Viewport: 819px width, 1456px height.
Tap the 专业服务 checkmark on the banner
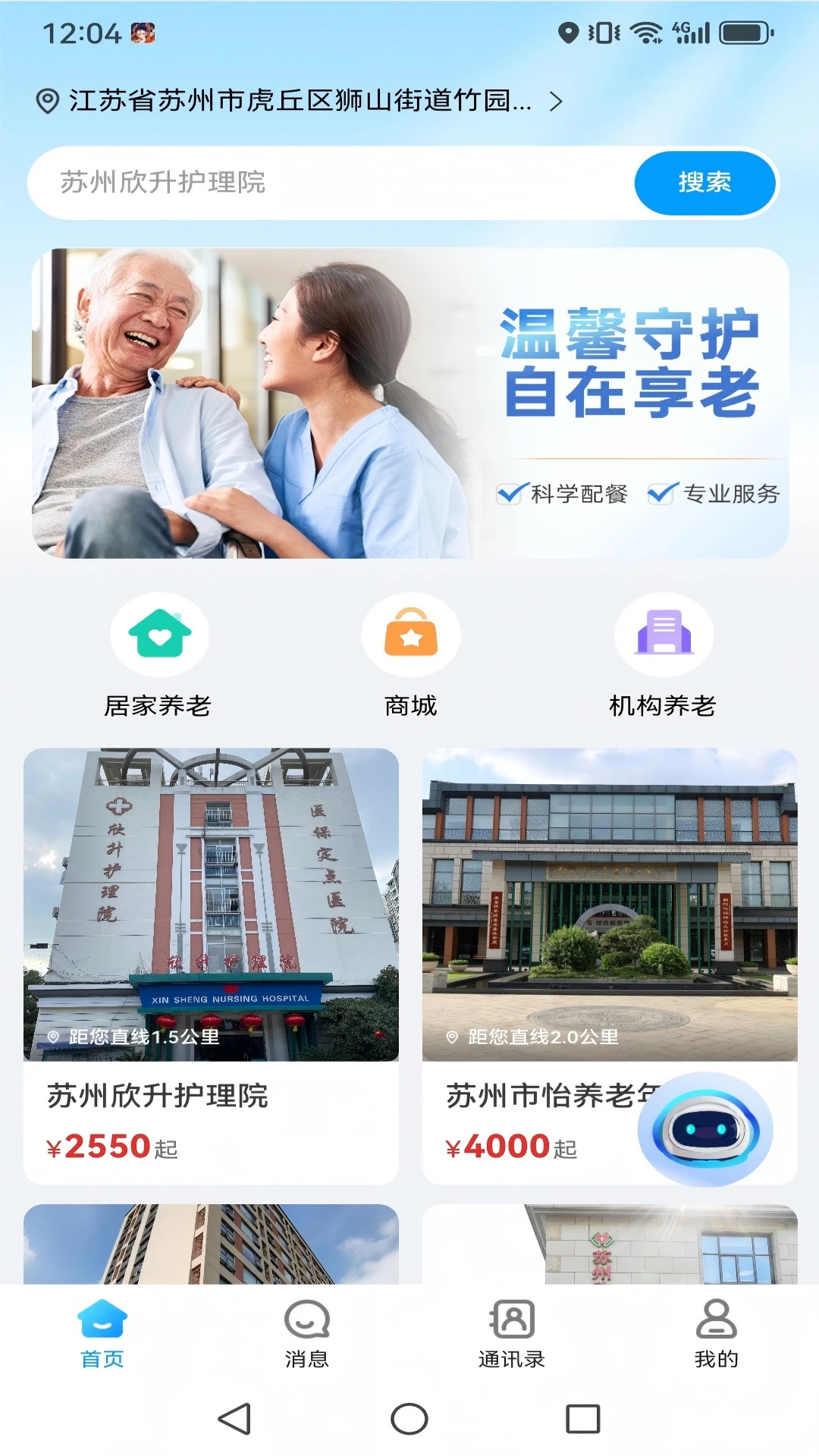coord(662,493)
